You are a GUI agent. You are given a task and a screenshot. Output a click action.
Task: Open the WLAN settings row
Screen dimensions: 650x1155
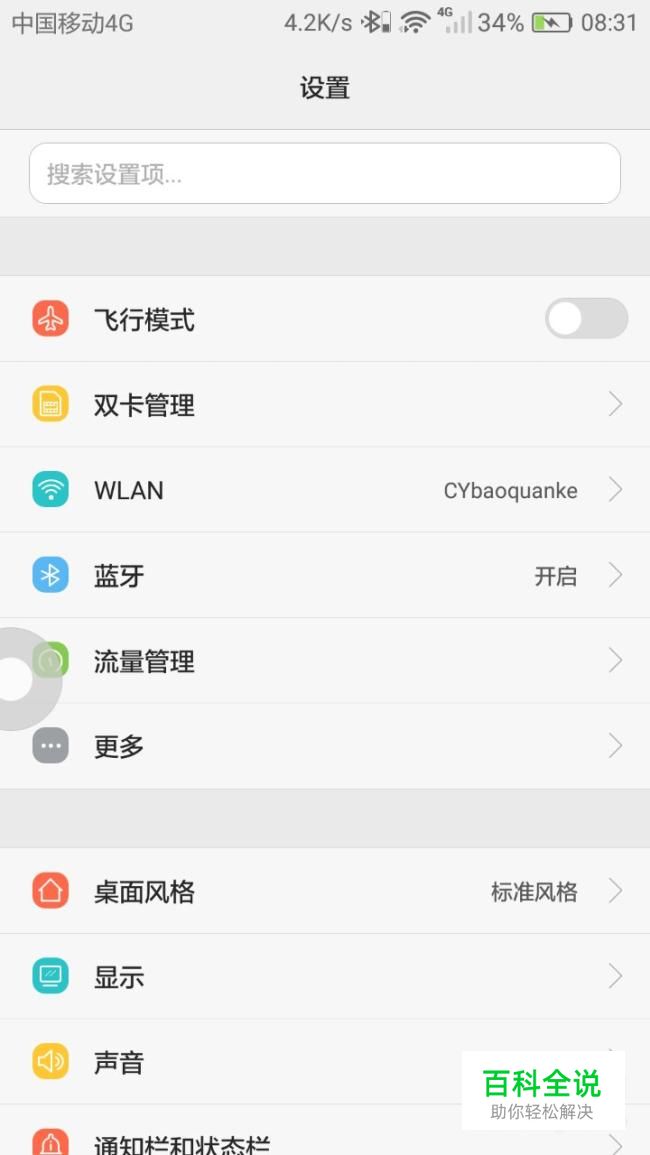pyautogui.click(x=324, y=490)
